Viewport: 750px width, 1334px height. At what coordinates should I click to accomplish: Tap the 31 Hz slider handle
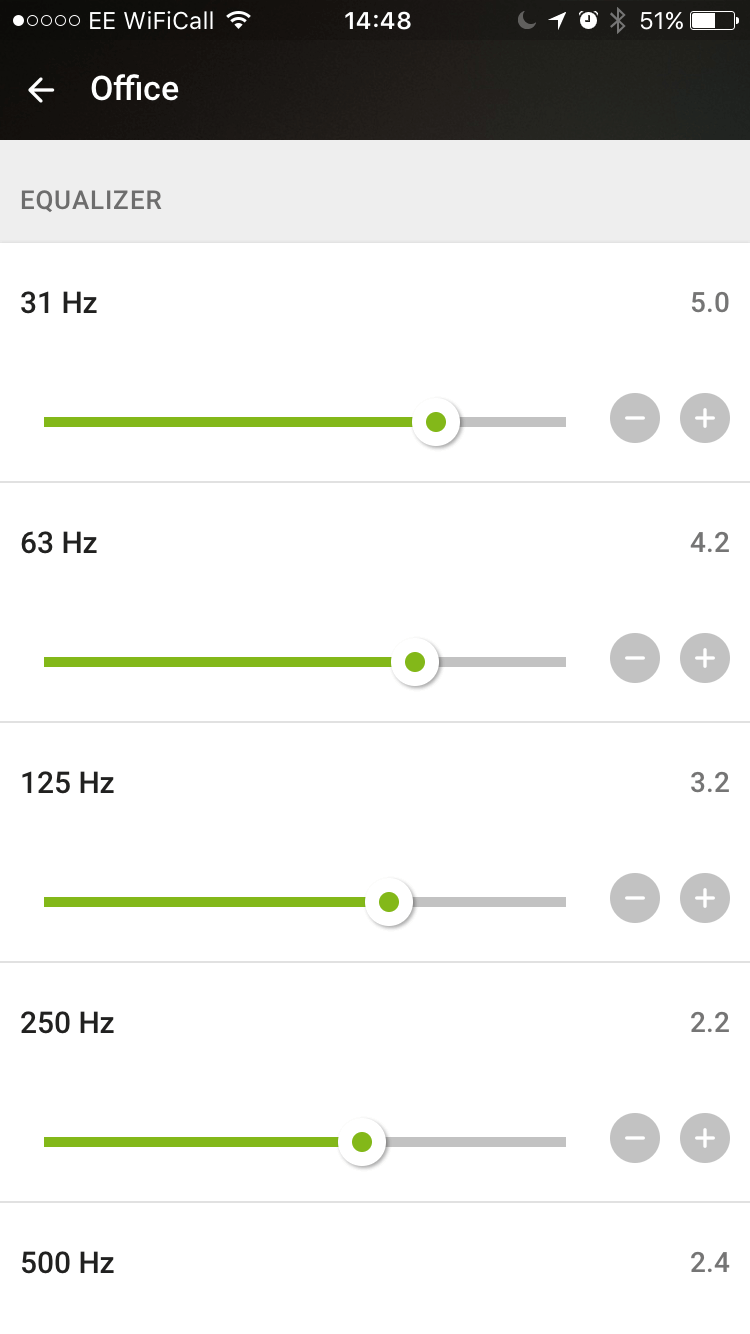tap(435, 422)
